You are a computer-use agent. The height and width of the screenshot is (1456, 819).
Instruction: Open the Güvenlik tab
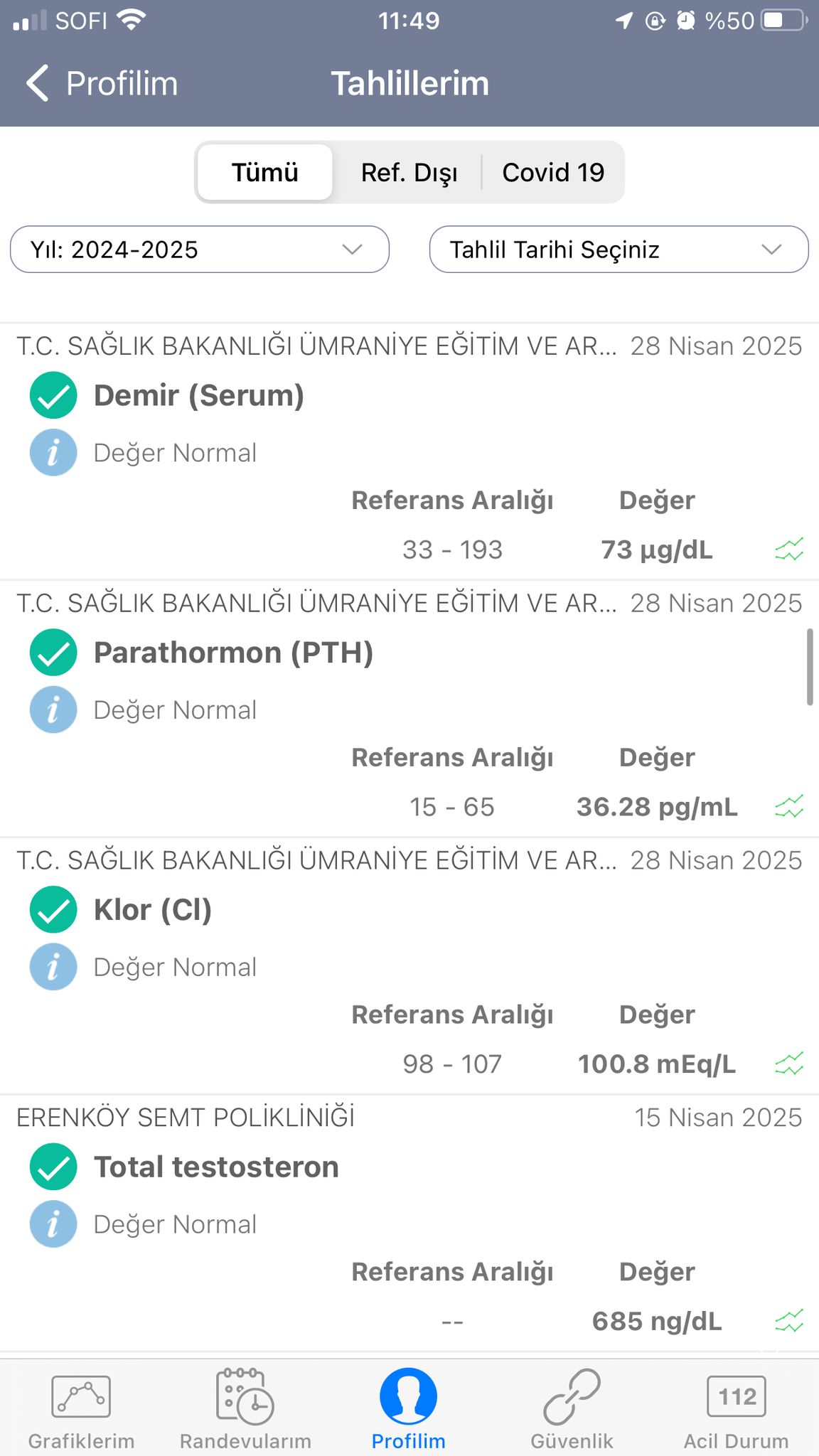point(572,1409)
